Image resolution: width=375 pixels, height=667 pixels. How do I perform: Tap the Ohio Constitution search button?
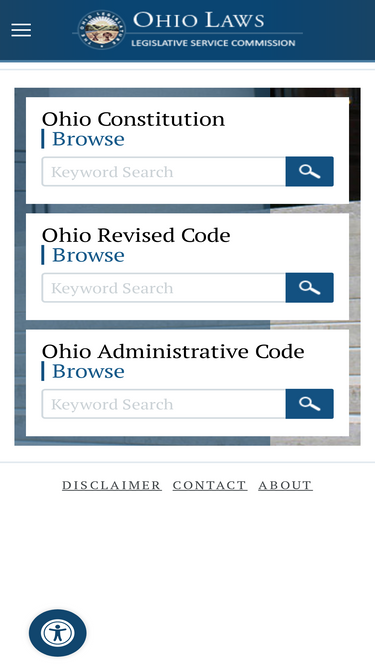pos(310,171)
